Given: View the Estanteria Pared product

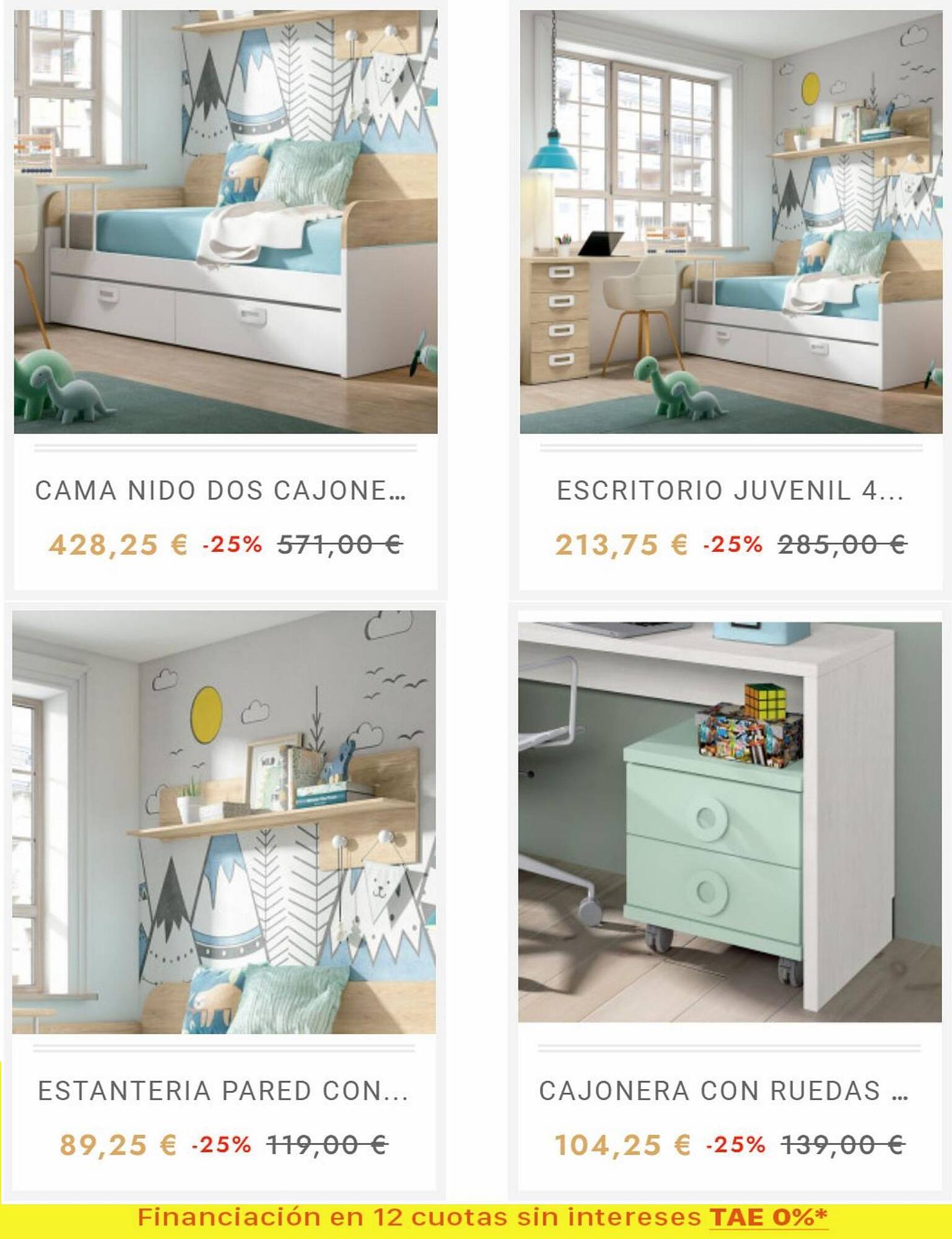Looking at the screenshot, I should [x=223, y=1090].
